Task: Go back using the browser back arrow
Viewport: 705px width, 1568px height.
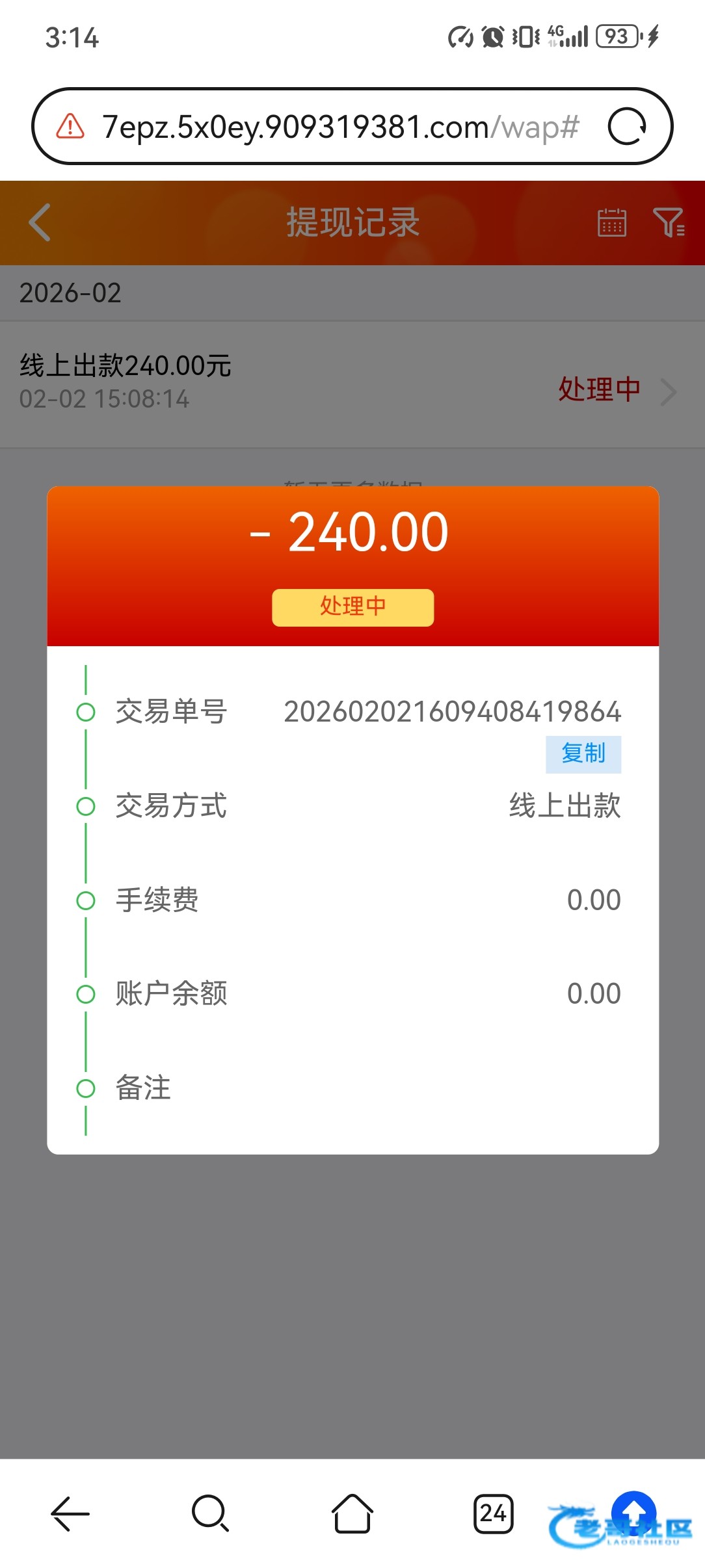Action: tap(70, 1513)
